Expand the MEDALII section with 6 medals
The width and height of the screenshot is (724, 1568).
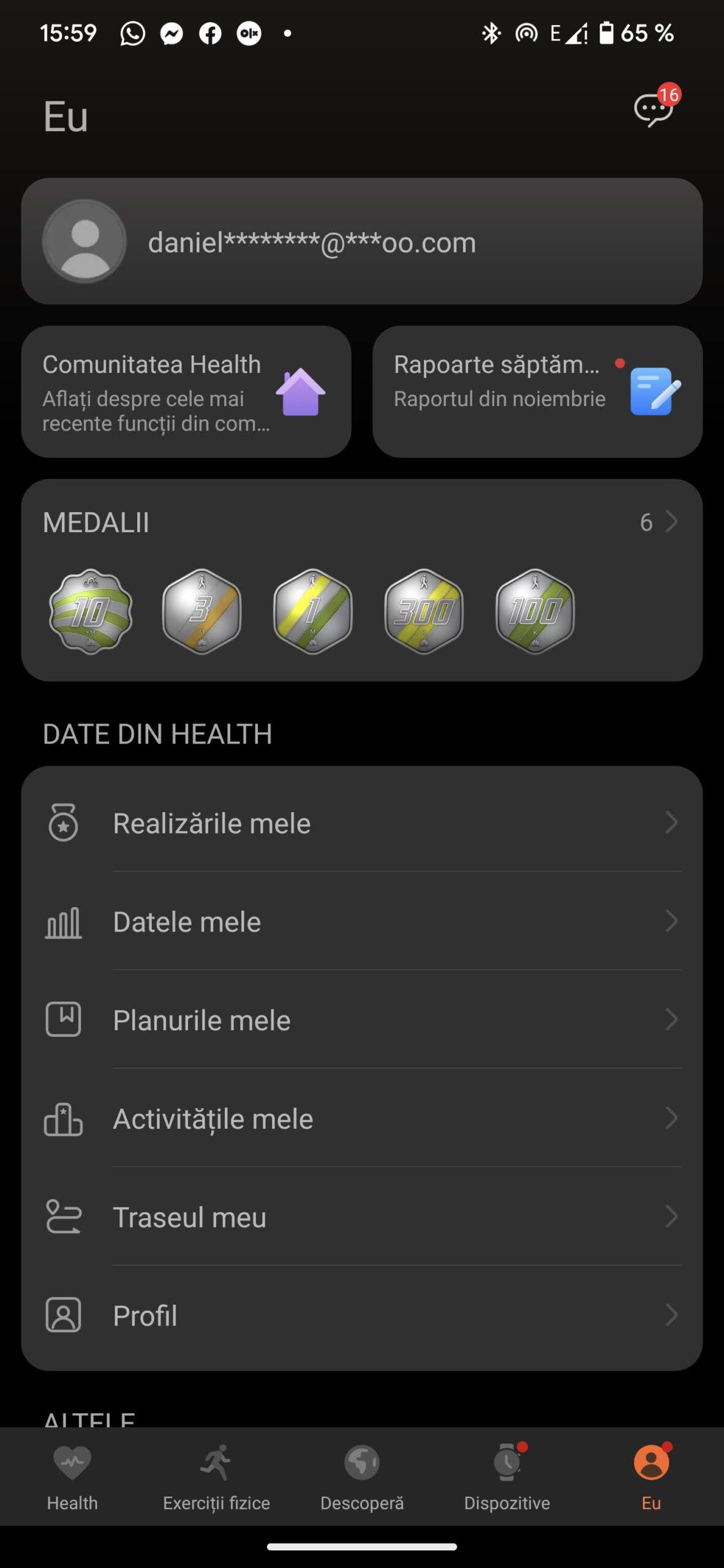(658, 522)
